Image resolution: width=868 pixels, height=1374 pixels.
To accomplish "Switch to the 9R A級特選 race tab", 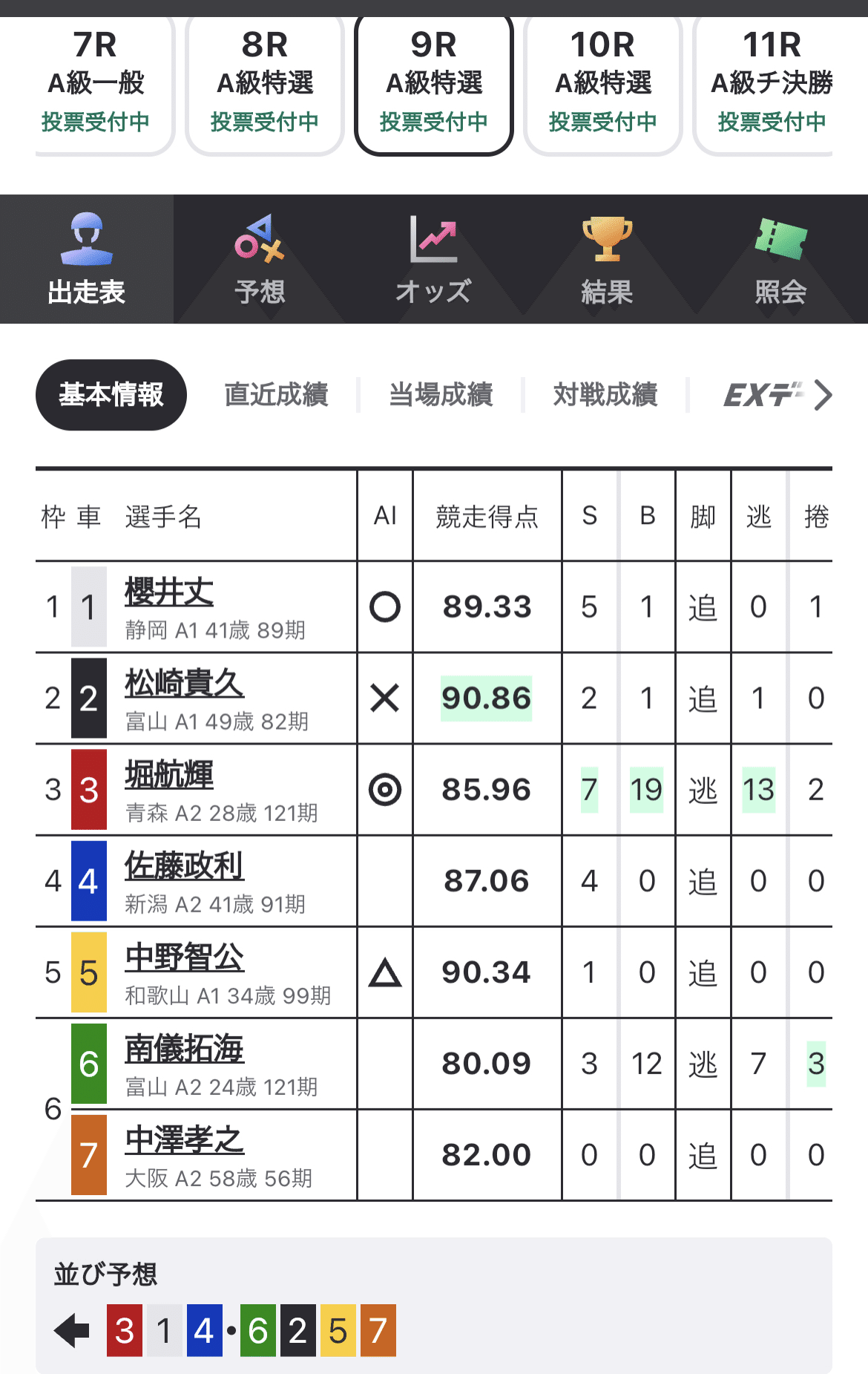I will click(434, 83).
